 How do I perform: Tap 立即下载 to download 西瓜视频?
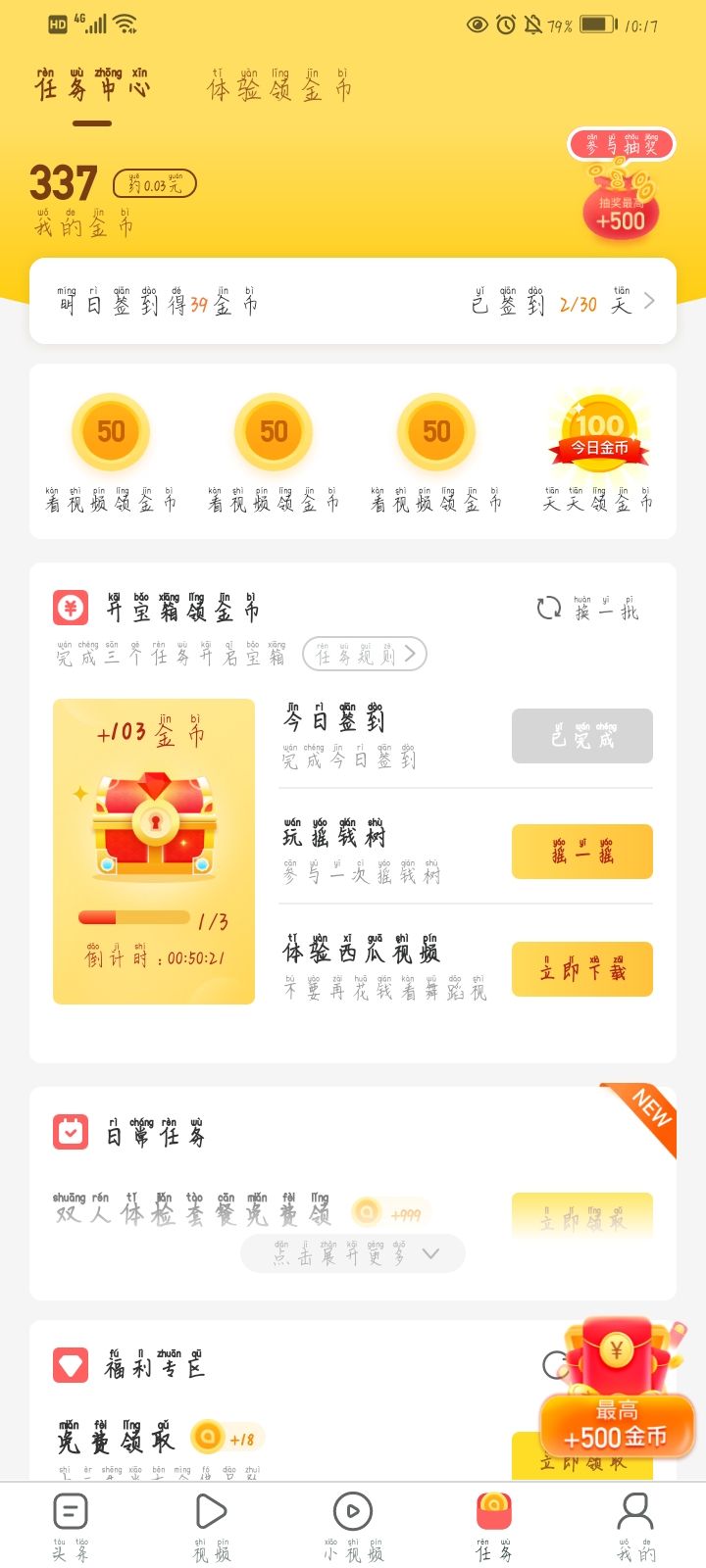tap(581, 968)
